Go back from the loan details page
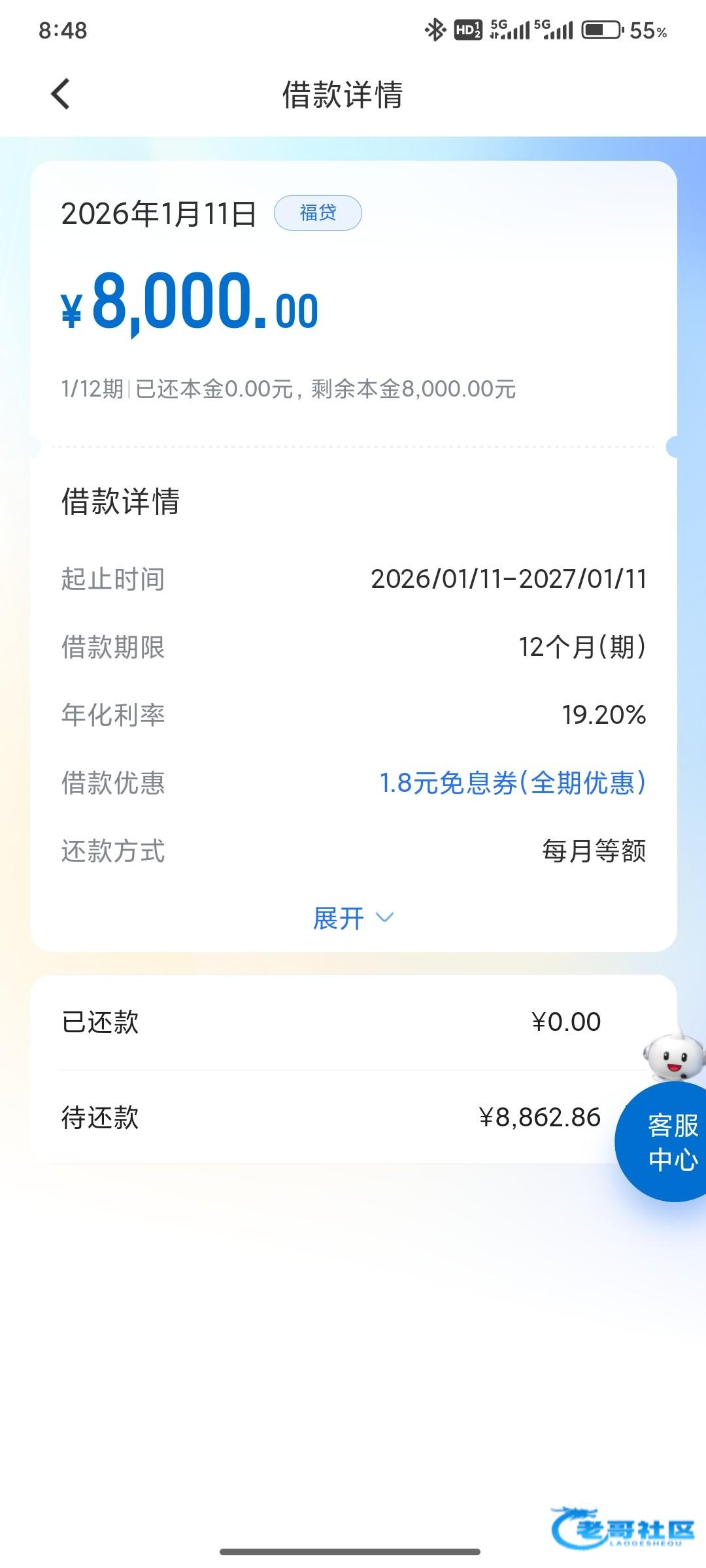The image size is (706, 1568). coord(60,94)
